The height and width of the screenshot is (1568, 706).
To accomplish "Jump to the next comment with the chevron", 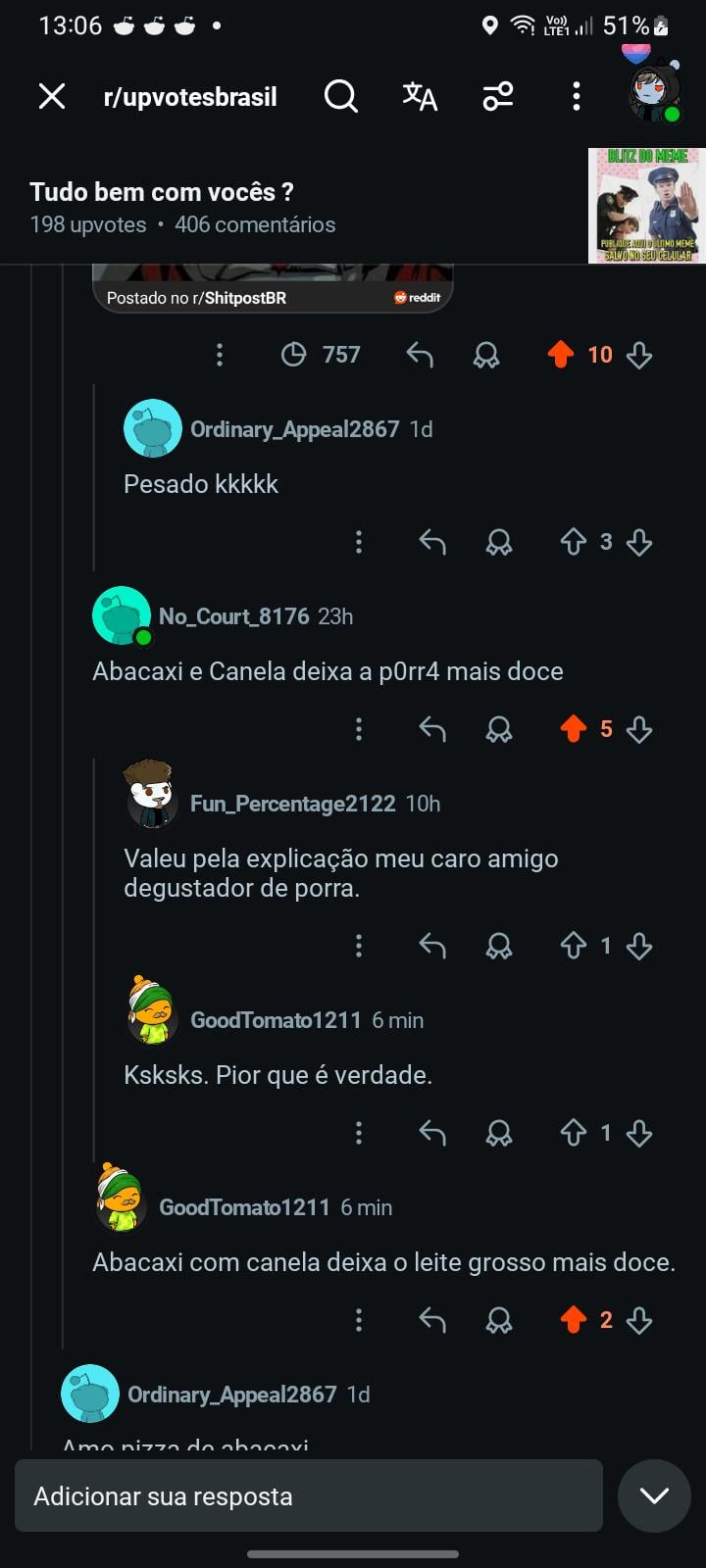I will [654, 1495].
